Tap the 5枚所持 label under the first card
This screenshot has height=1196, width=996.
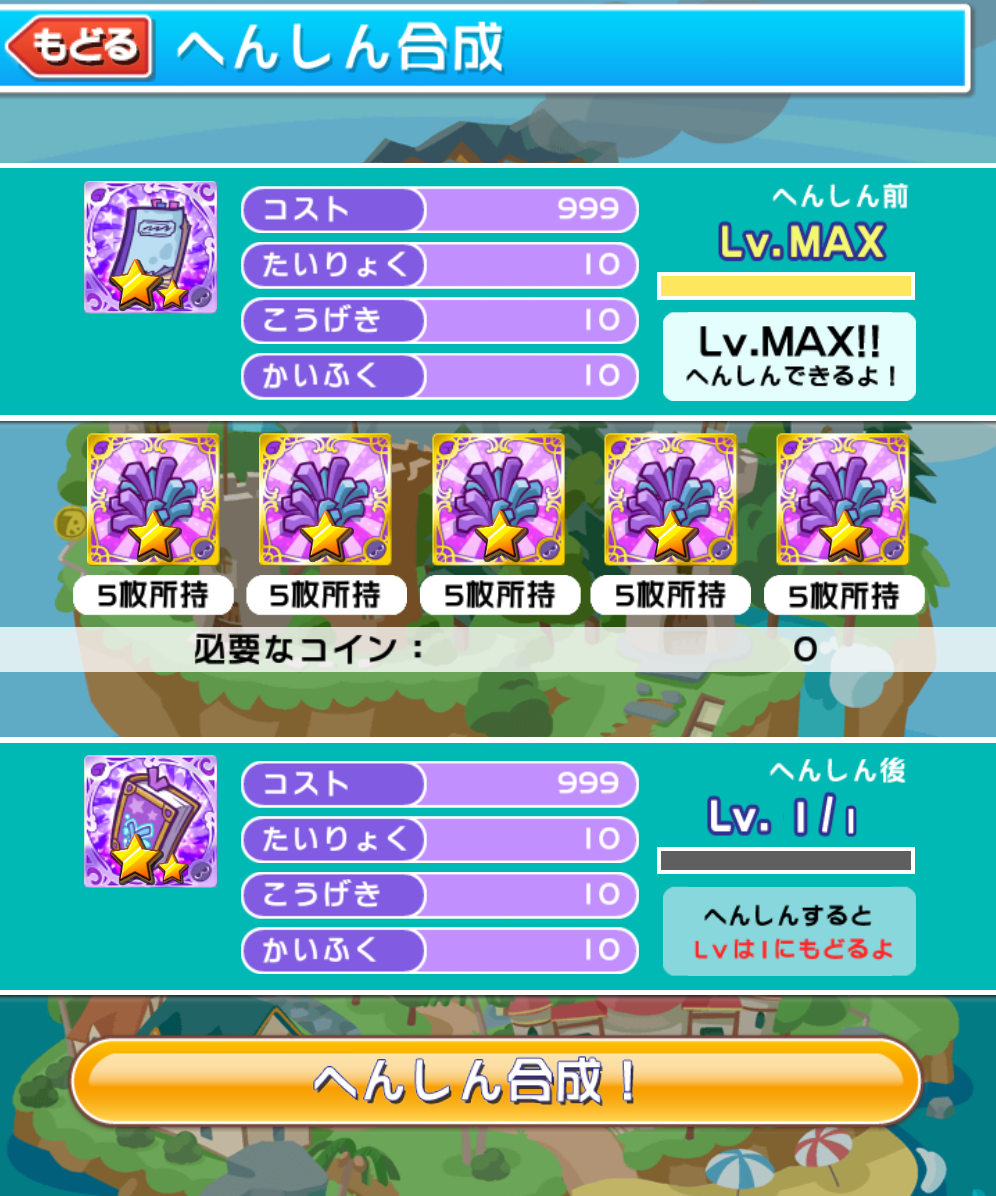coord(153,594)
